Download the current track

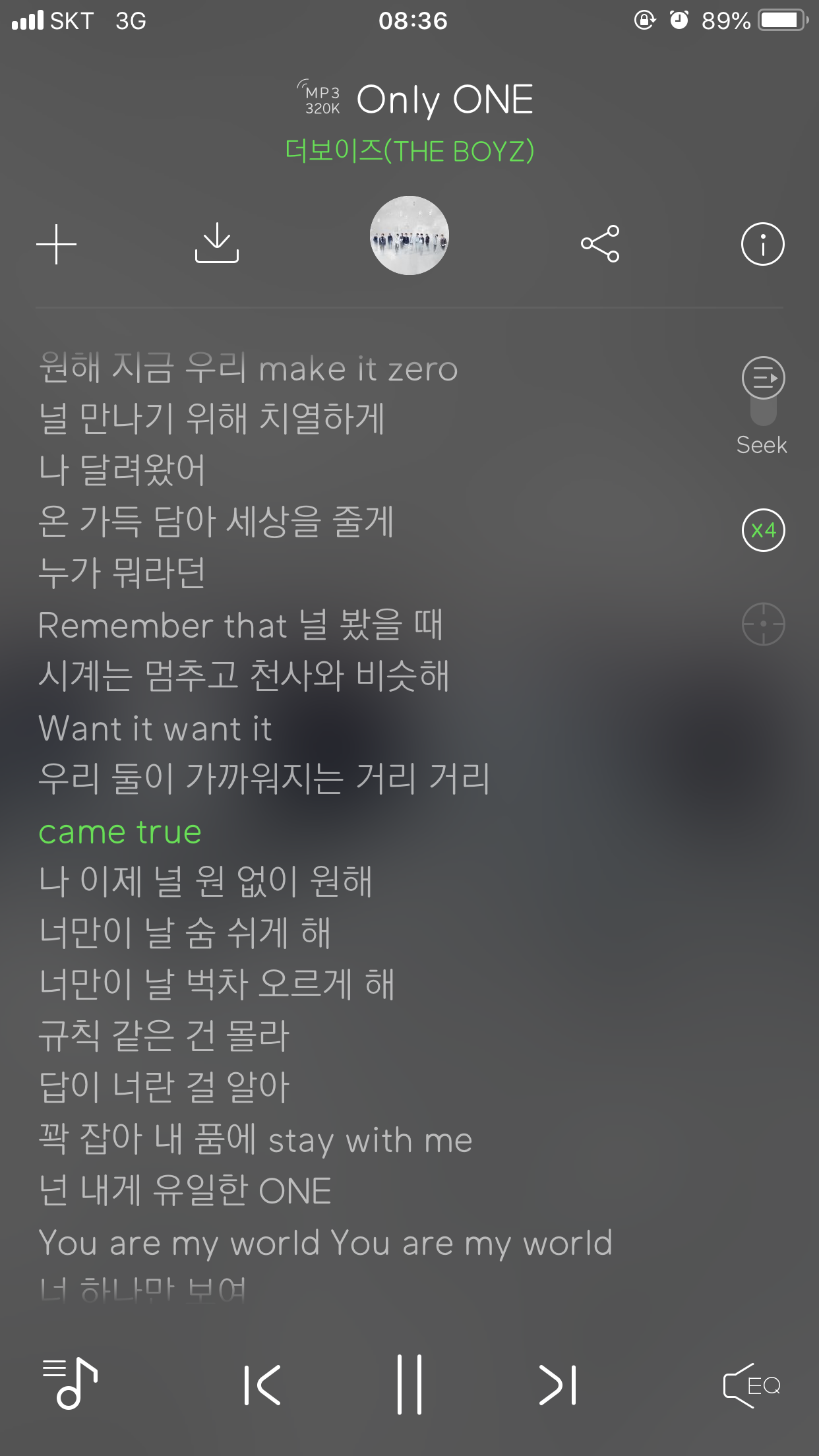(218, 244)
